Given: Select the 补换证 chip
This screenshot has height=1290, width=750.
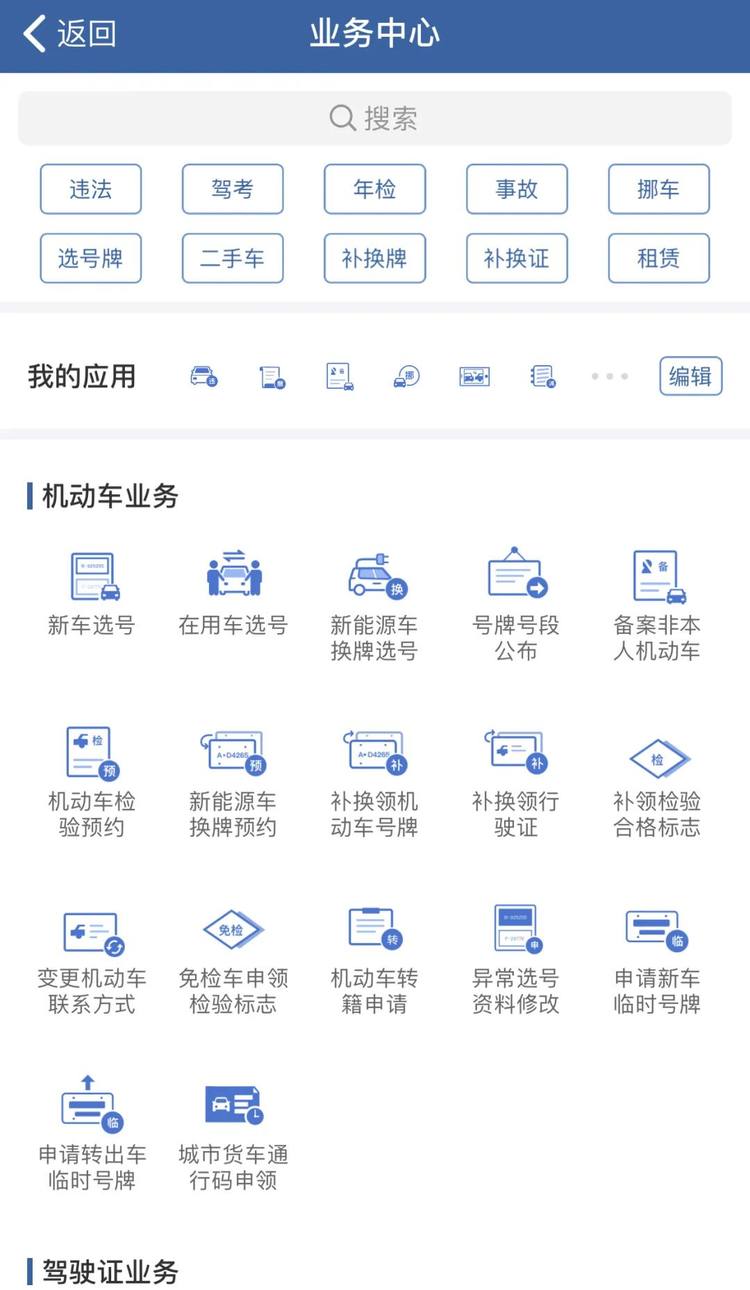Looking at the screenshot, I should [517, 259].
